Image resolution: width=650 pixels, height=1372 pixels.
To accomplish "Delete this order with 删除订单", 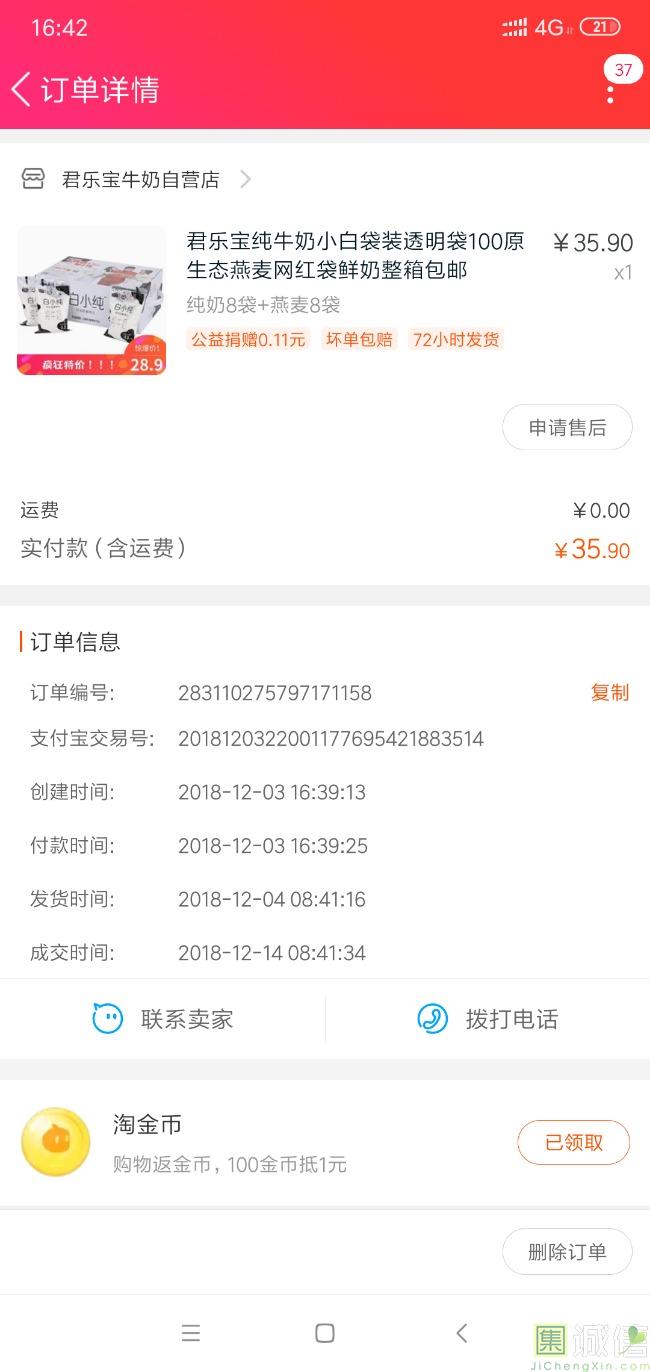I will pyautogui.click(x=567, y=1252).
